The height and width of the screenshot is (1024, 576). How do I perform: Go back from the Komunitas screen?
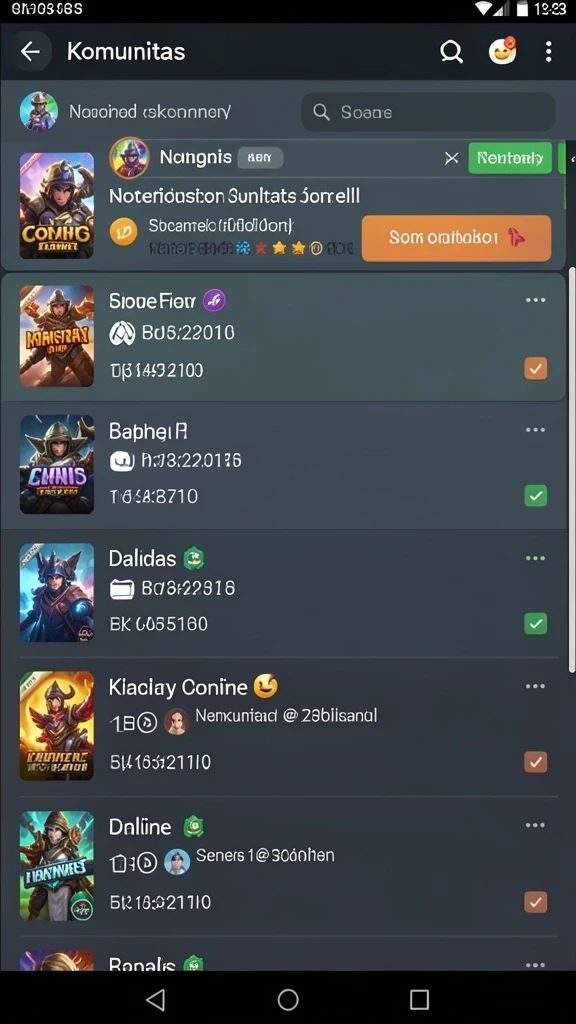click(30, 52)
